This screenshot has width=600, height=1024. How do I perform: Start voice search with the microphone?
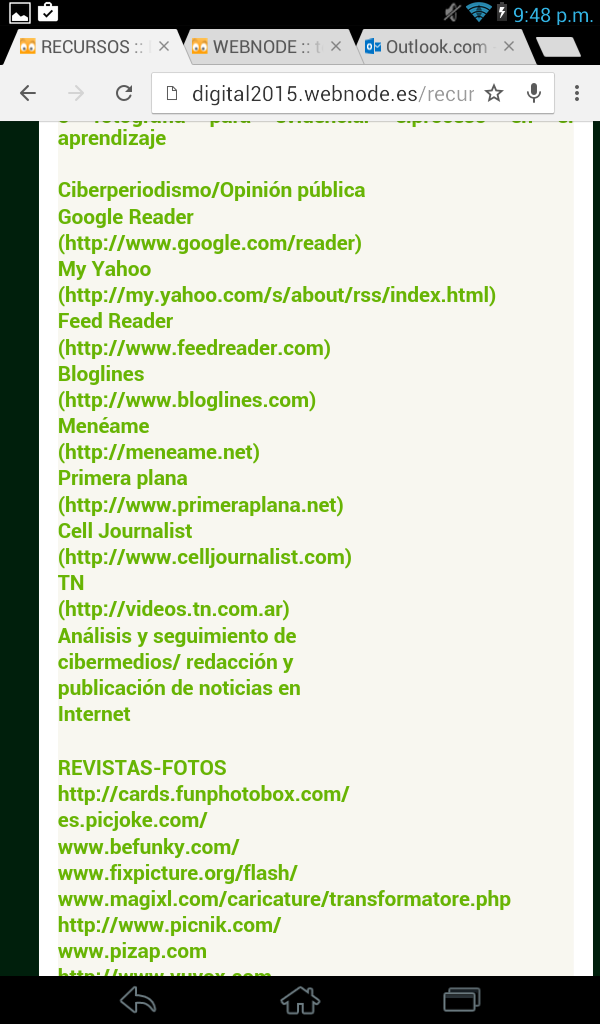click(x=534, y=94)
